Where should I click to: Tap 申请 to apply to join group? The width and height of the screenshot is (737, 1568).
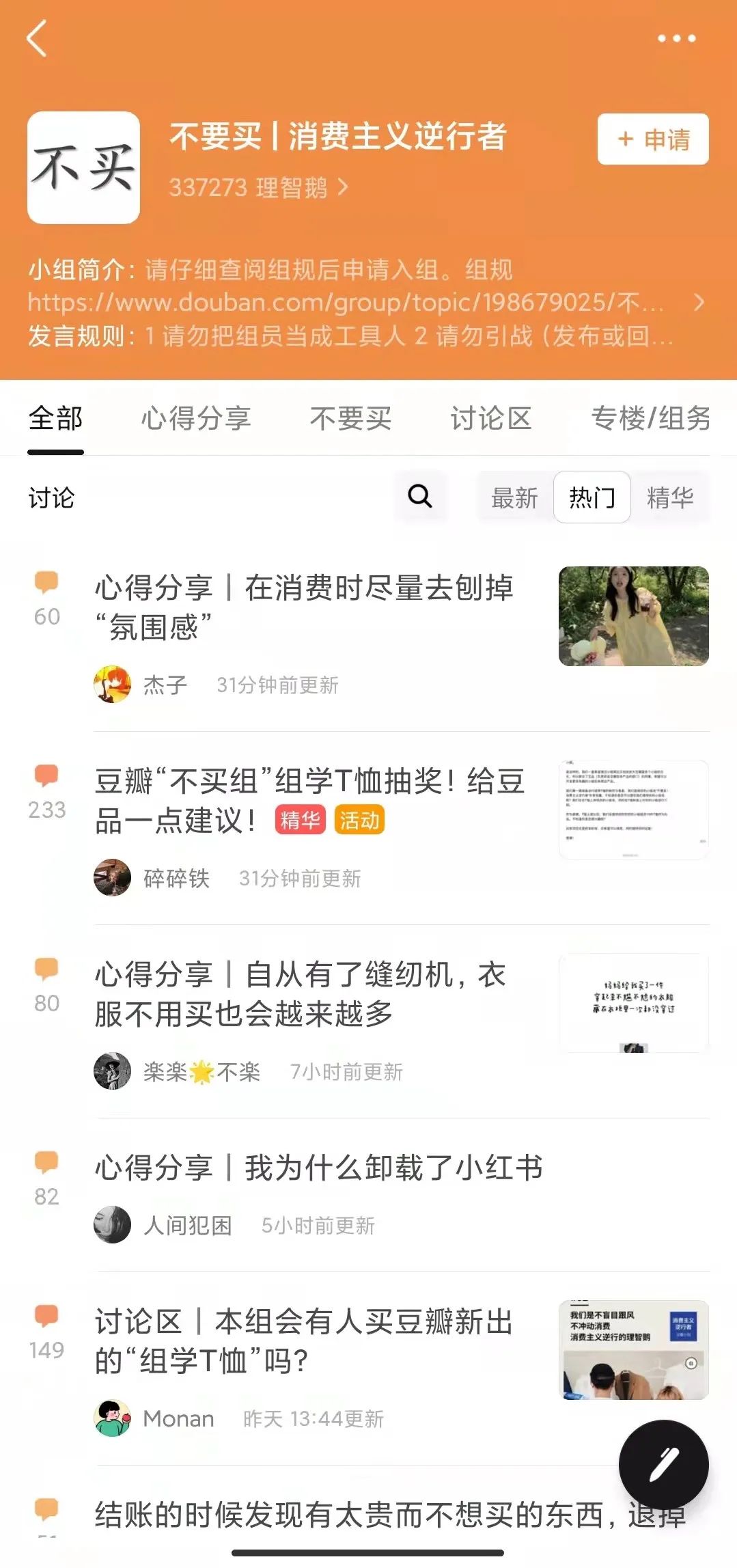coord(652,139)
